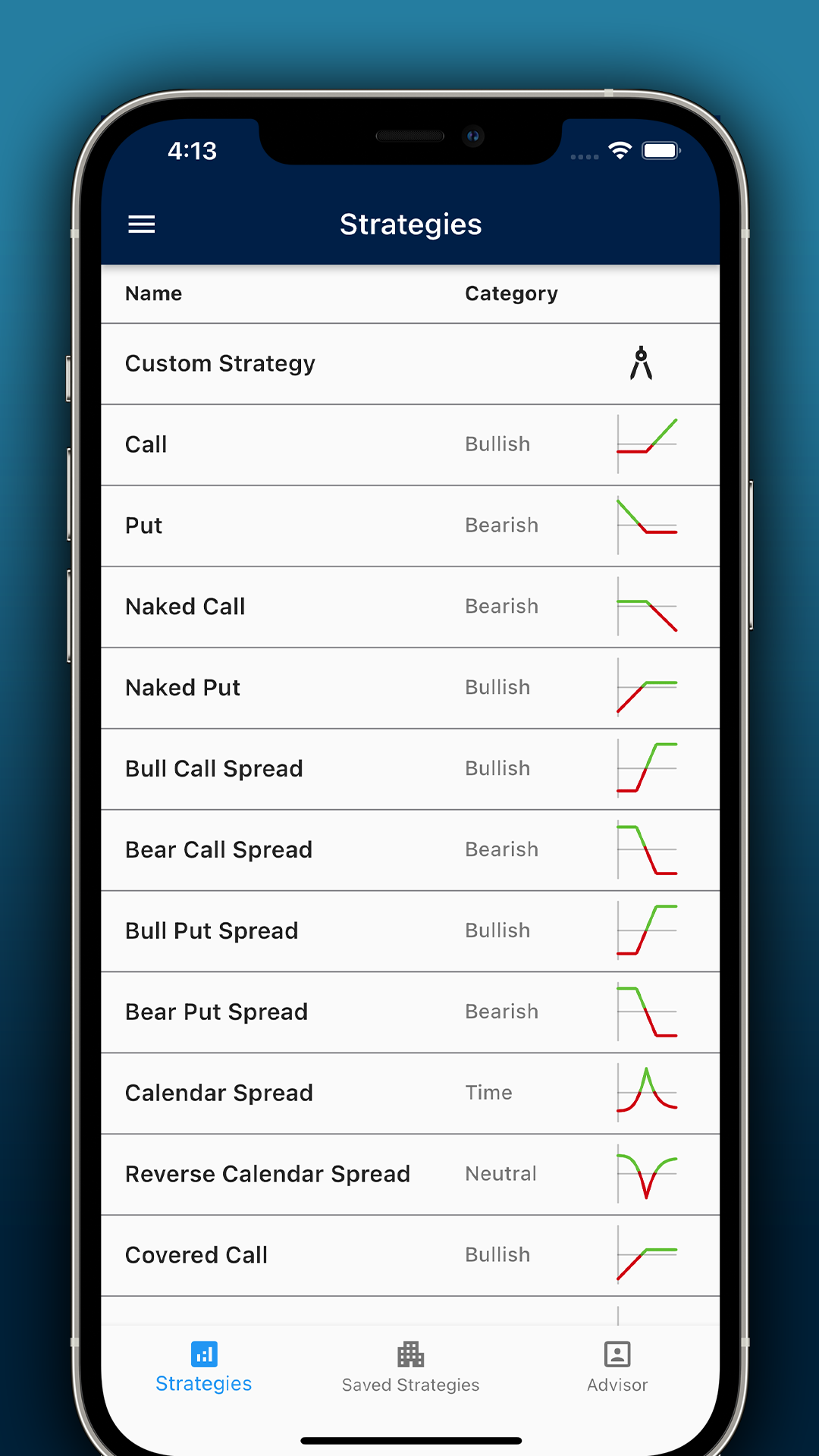The width and height of the screenshot is (819, 1456).
Task: Select the Calendar Spread strategy
Action: pyautogui.click(x=410, y=1094)
